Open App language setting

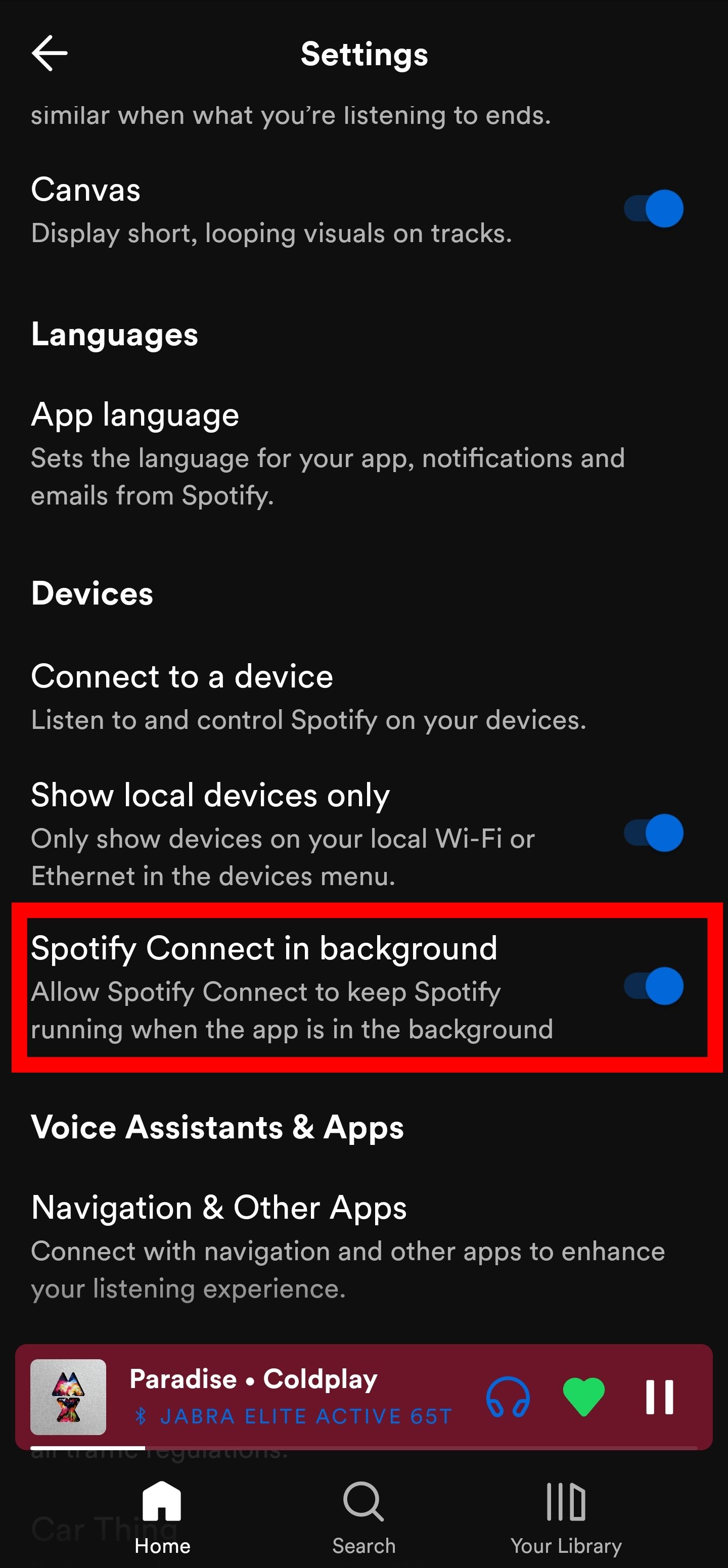tap(328, 454)
